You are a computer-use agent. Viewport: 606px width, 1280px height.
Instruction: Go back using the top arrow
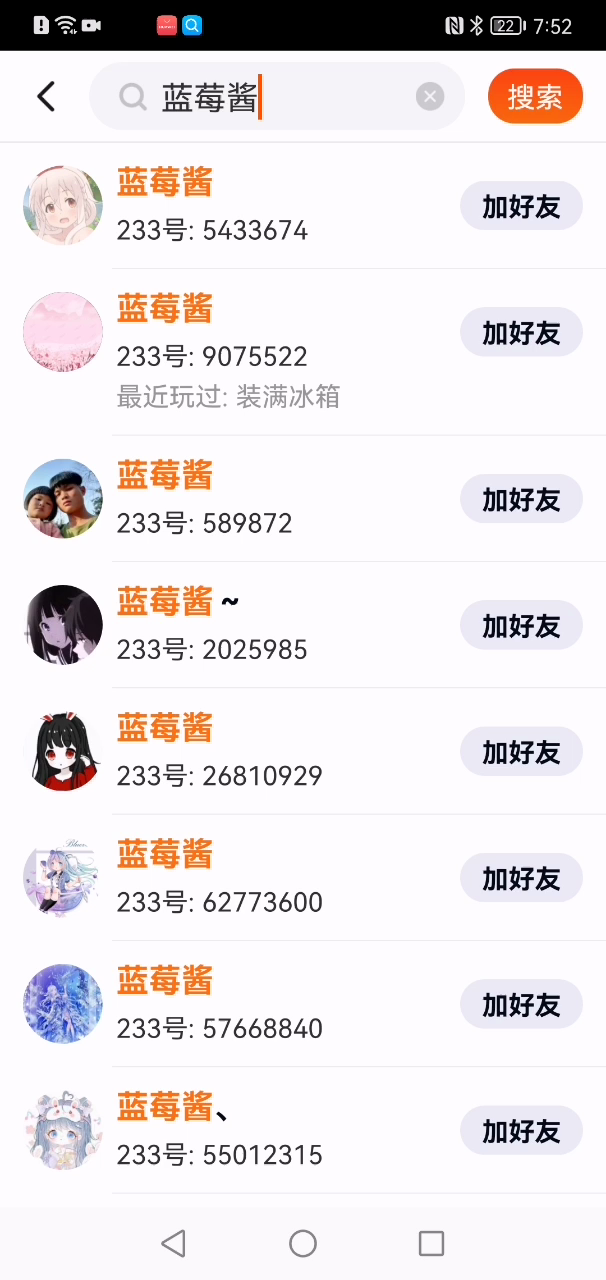[46, 97]
